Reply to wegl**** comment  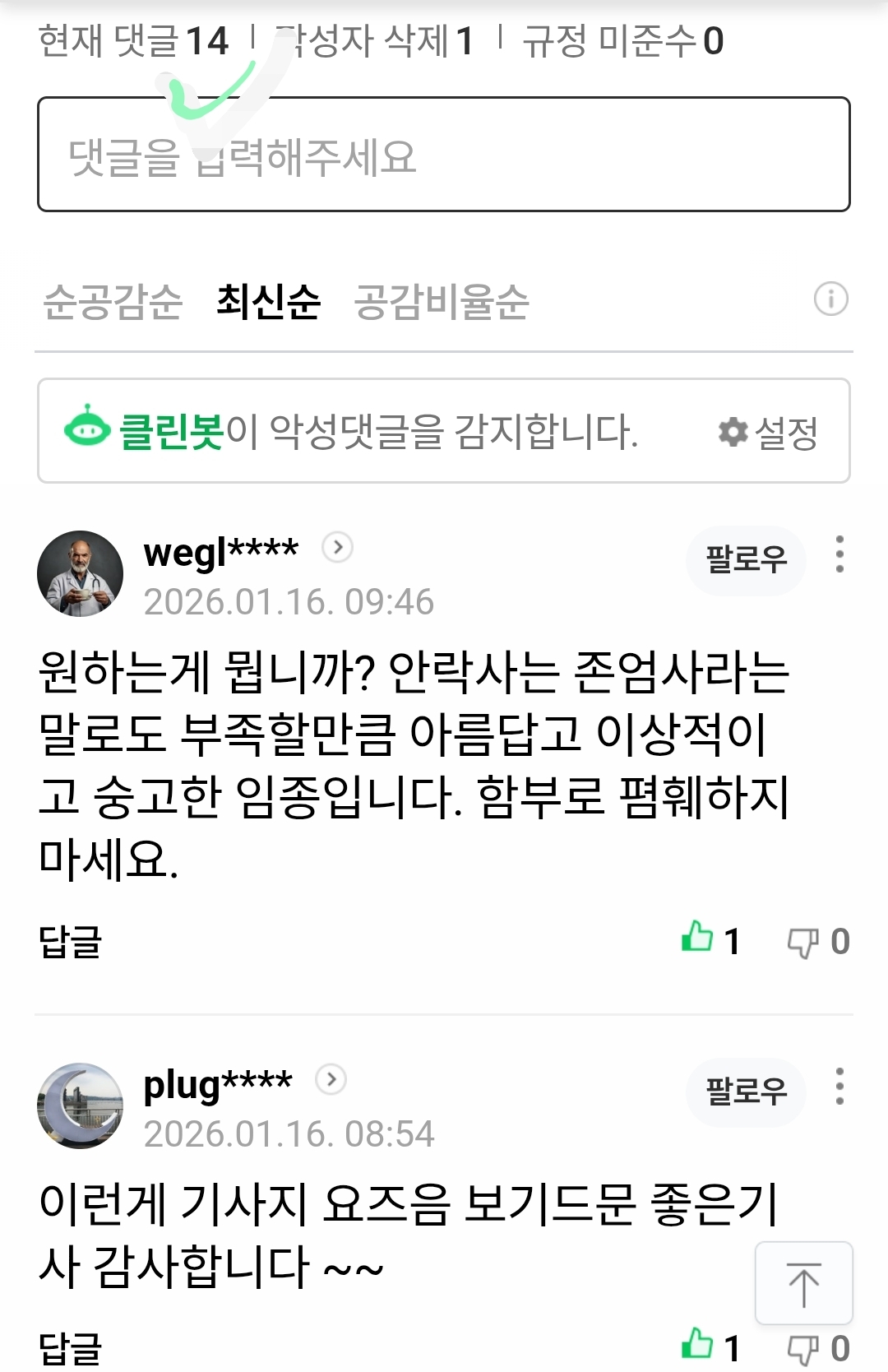pyautogui.click(x=71, y=941)
